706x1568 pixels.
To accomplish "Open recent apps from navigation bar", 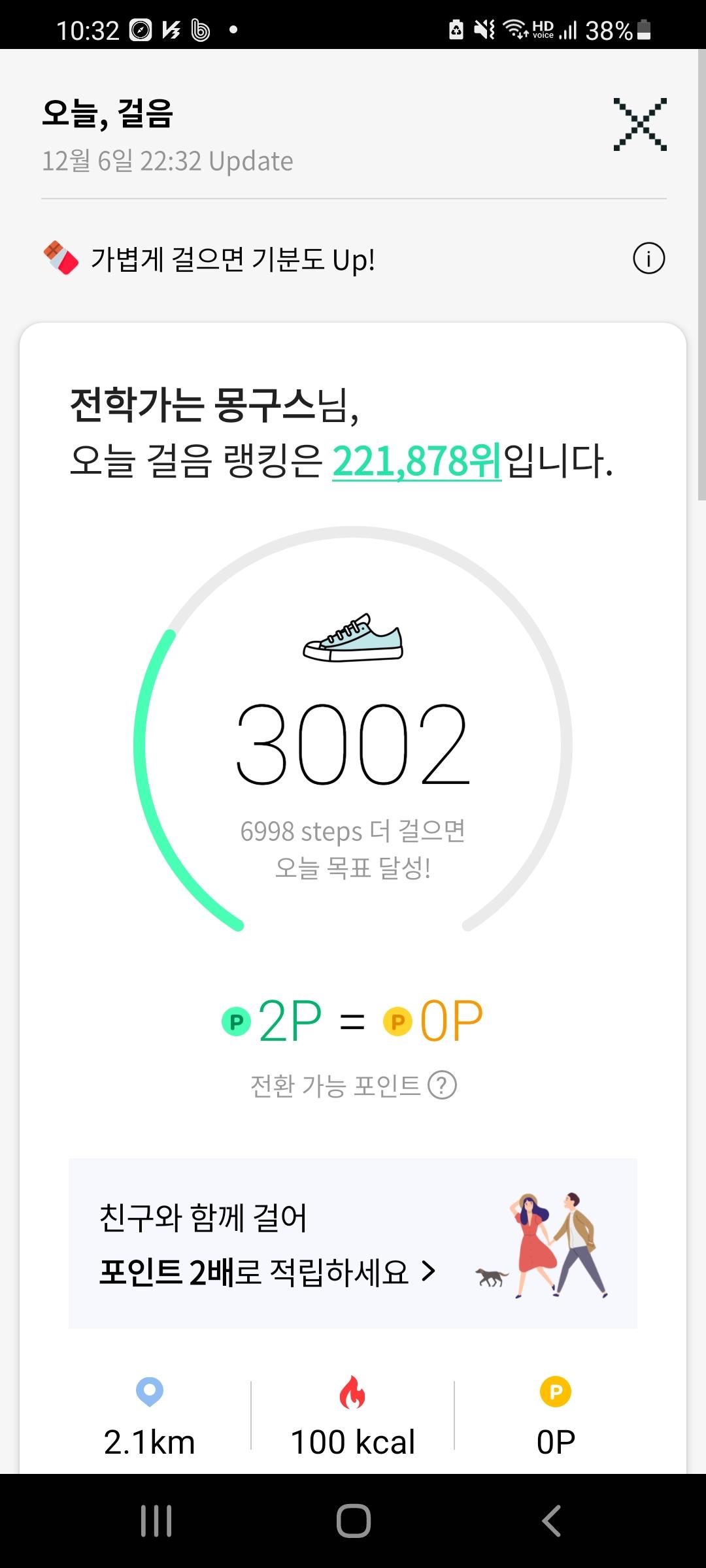I will tap(156, 1520).
